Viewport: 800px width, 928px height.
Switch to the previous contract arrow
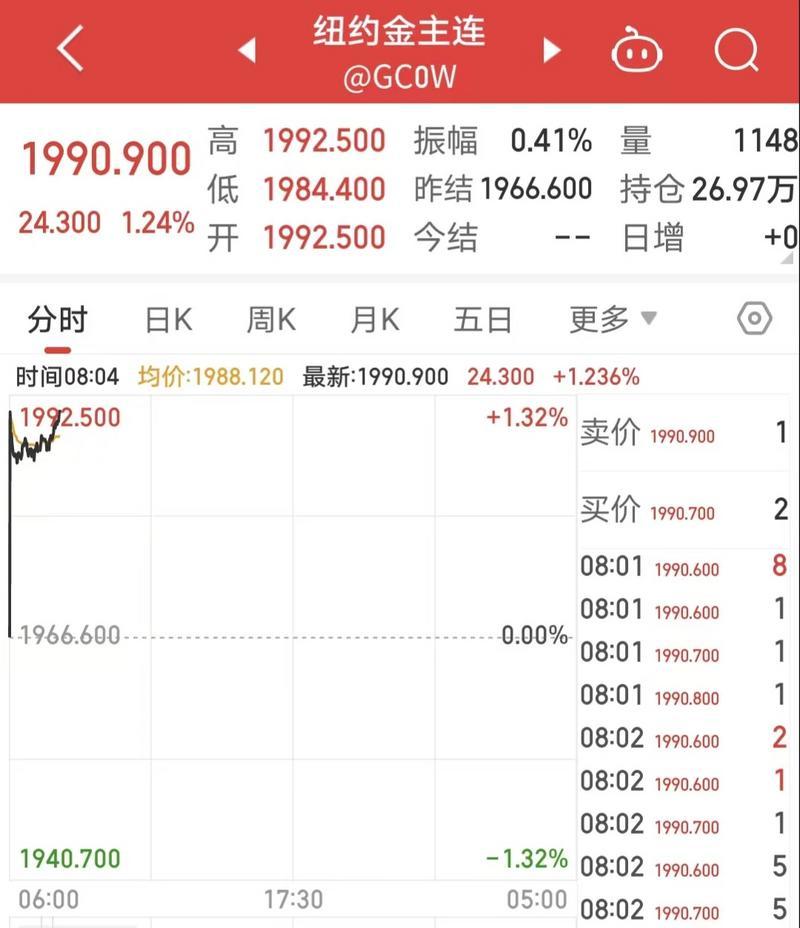(247, 50)
